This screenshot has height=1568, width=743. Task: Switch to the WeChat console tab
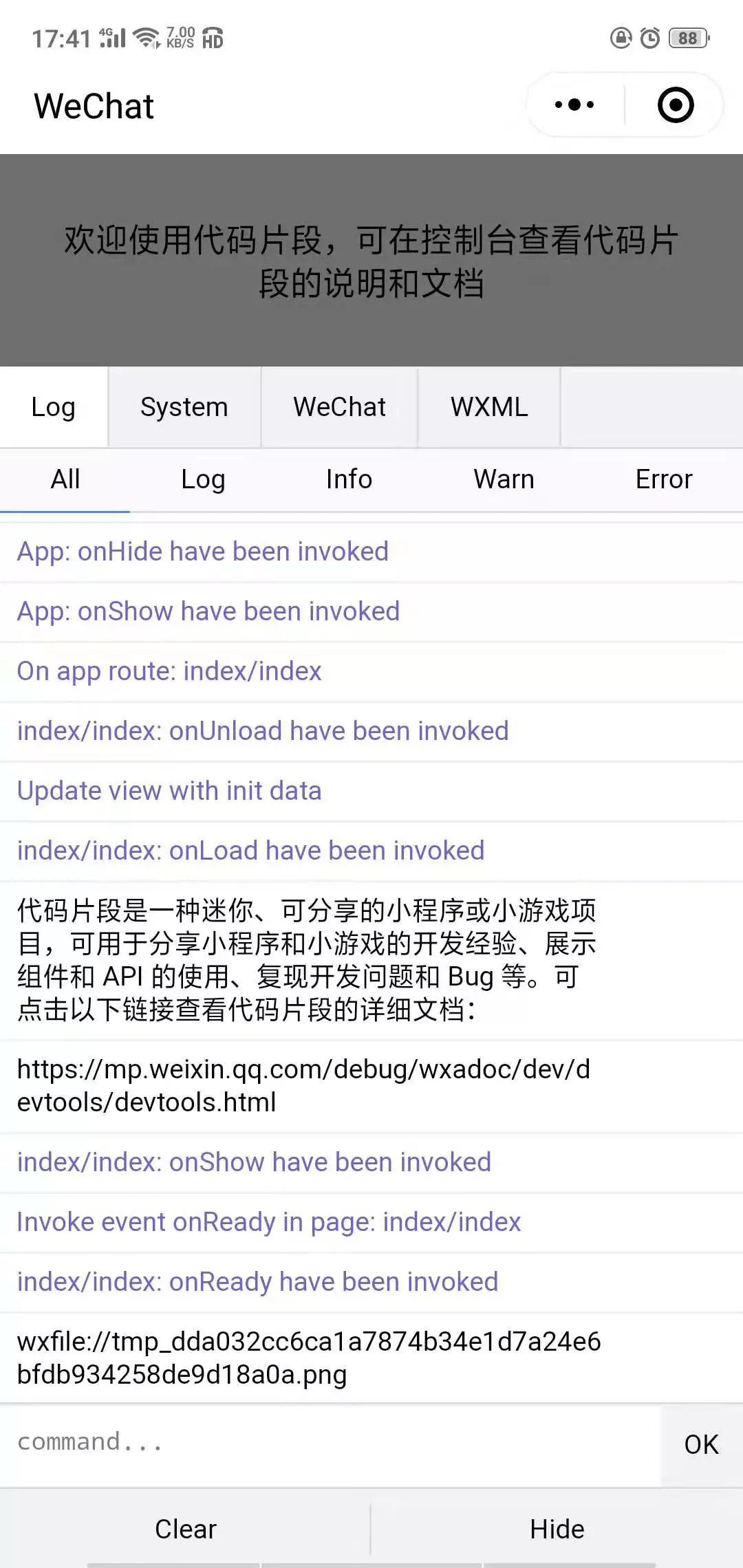pos(339,407)
